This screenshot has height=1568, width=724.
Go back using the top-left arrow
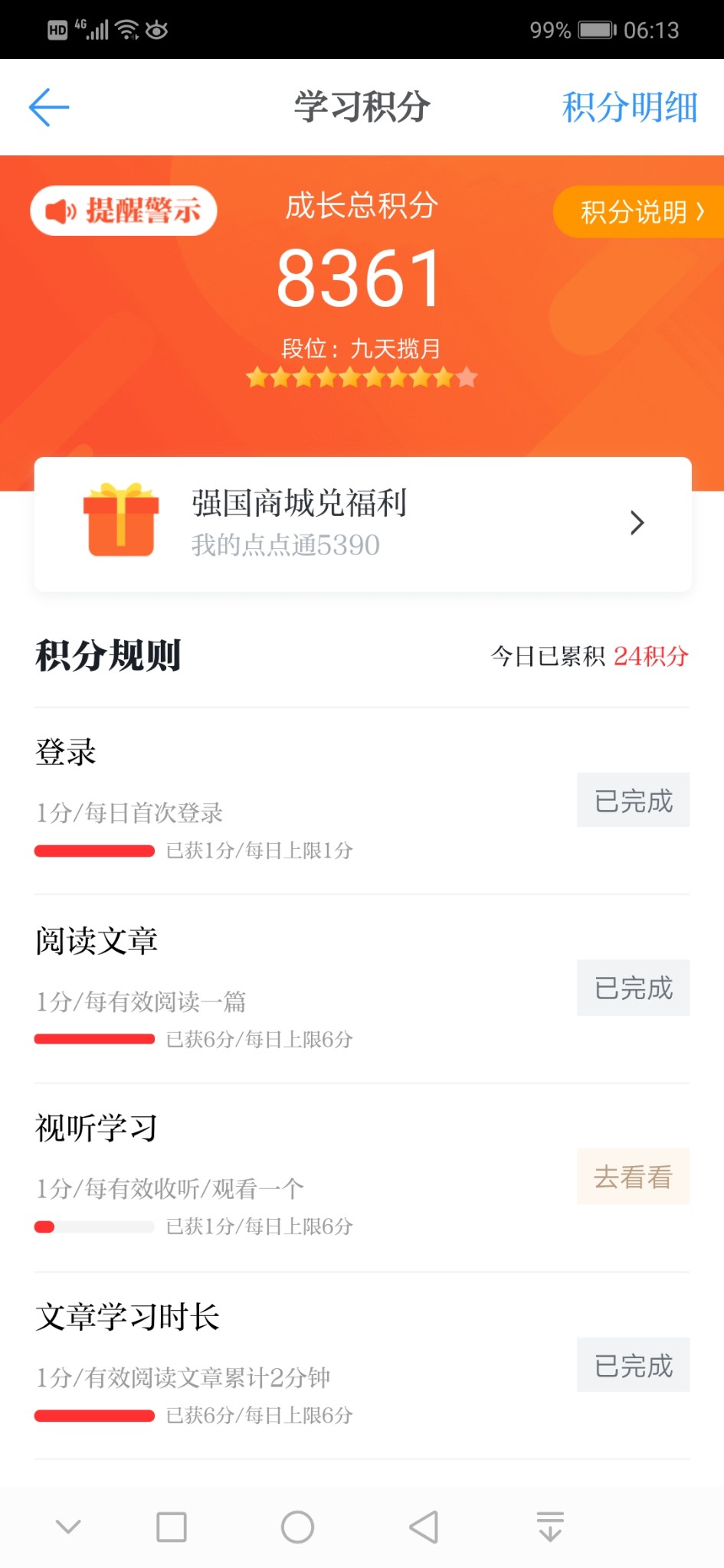[49, 107]
